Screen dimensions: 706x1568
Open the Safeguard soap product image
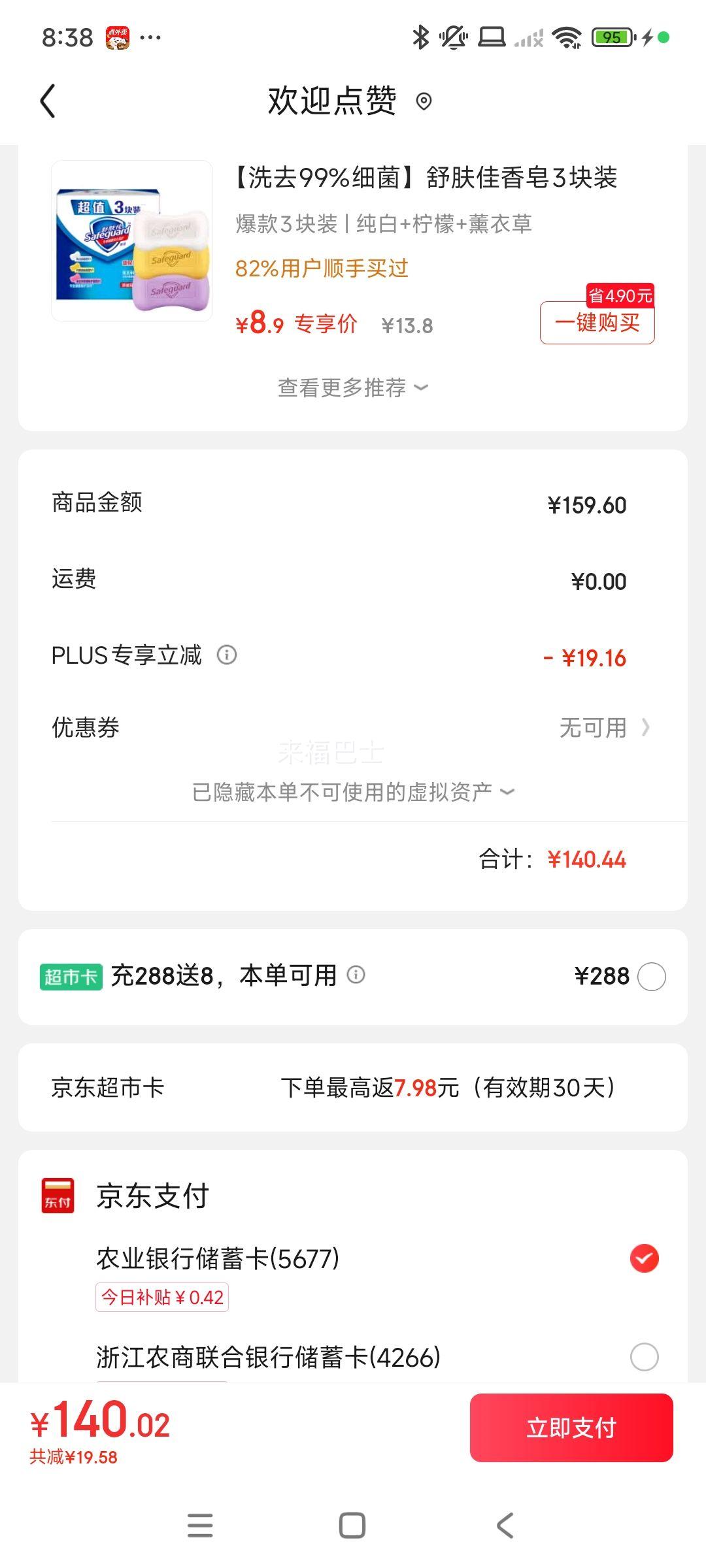[x=132, y=241]
